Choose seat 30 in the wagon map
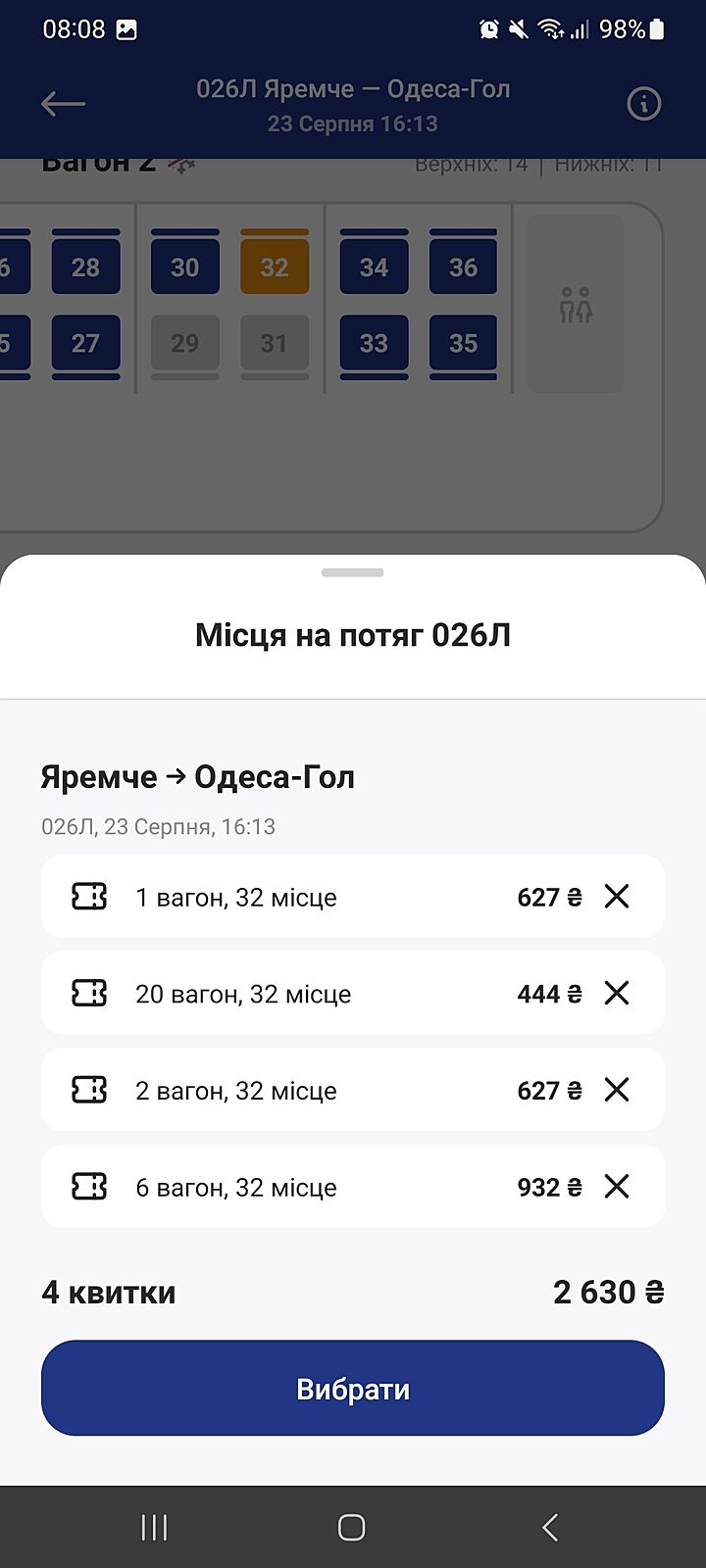706x1568 pixels. pyautogui.click(x=185, y=267)
